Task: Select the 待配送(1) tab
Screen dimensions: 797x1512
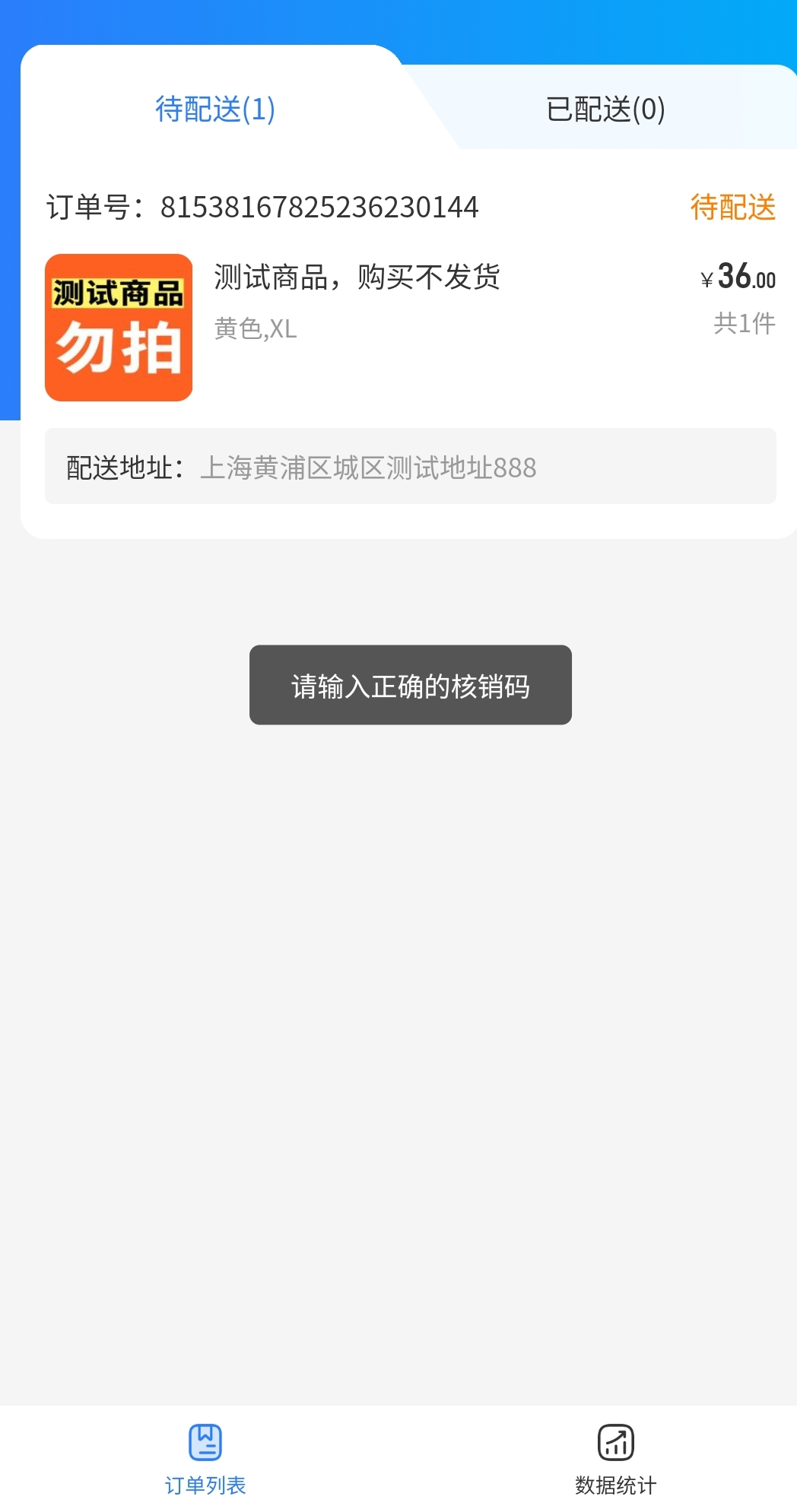Action: click(x=215, y=109)
